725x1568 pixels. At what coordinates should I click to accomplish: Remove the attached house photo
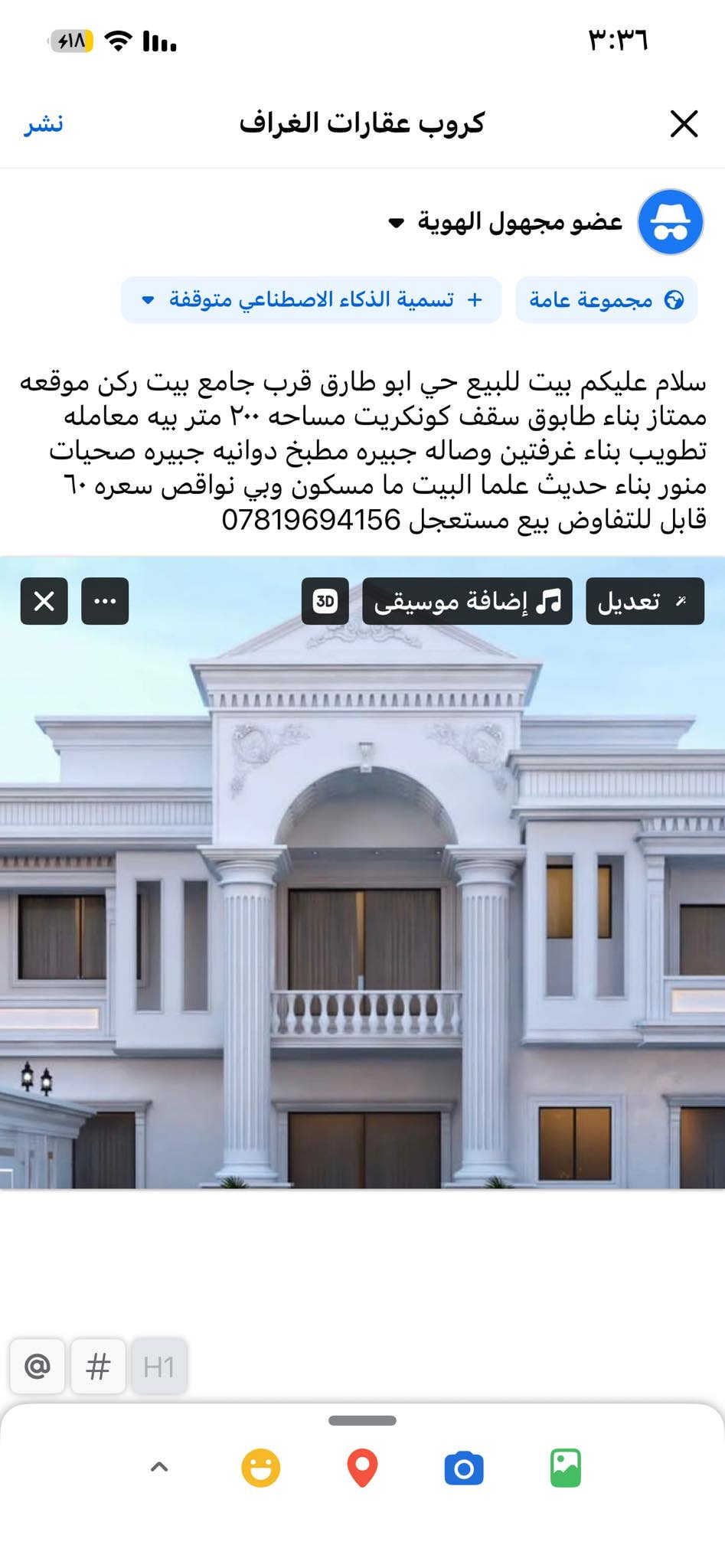click(x=44, y=601)
